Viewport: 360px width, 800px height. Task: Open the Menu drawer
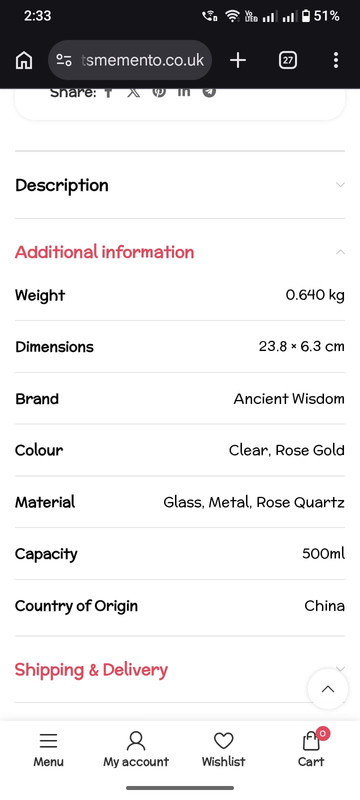(x=48, y=749)
